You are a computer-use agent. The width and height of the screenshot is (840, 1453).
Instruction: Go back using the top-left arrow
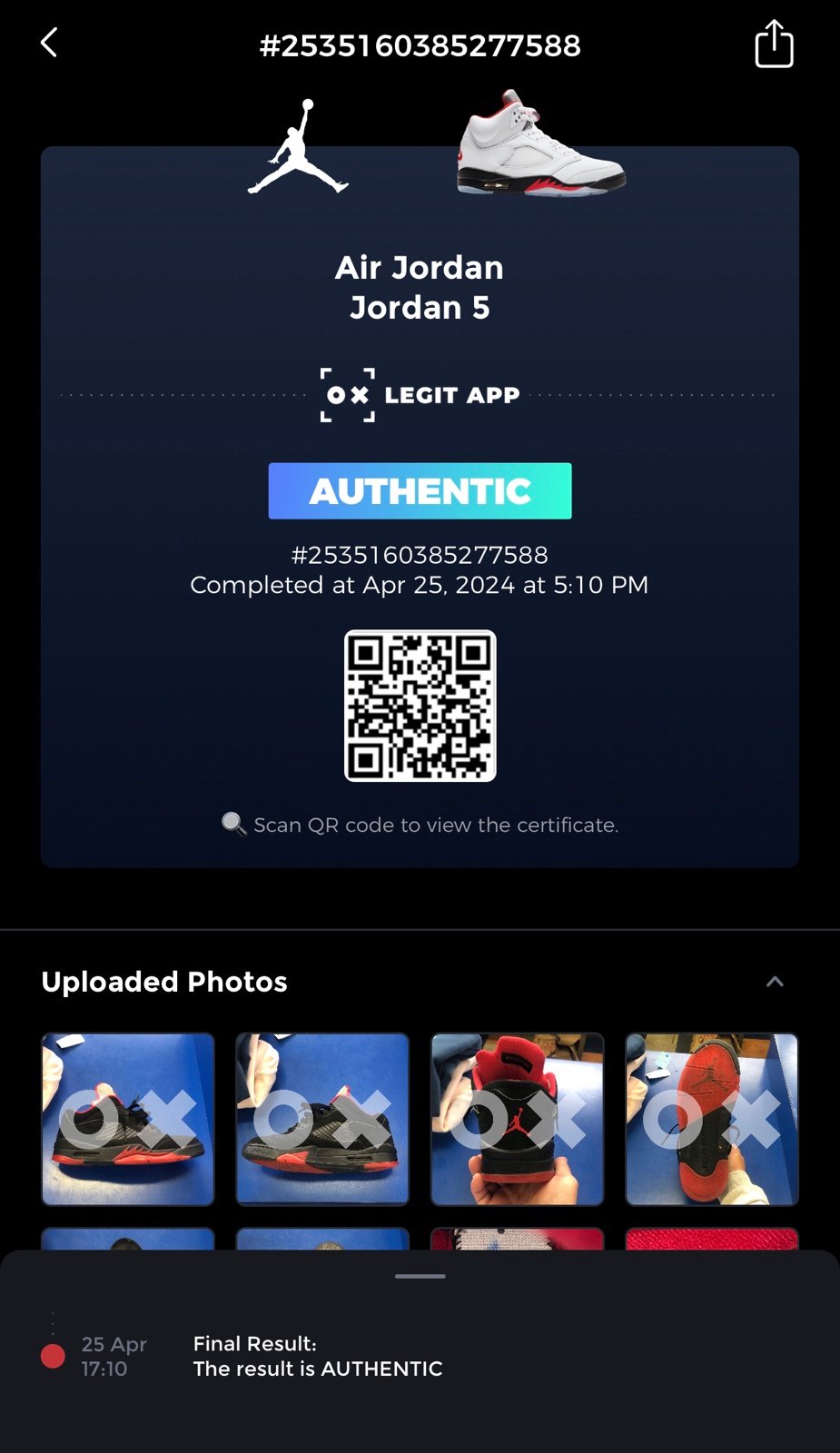click(x=49, y=43)
